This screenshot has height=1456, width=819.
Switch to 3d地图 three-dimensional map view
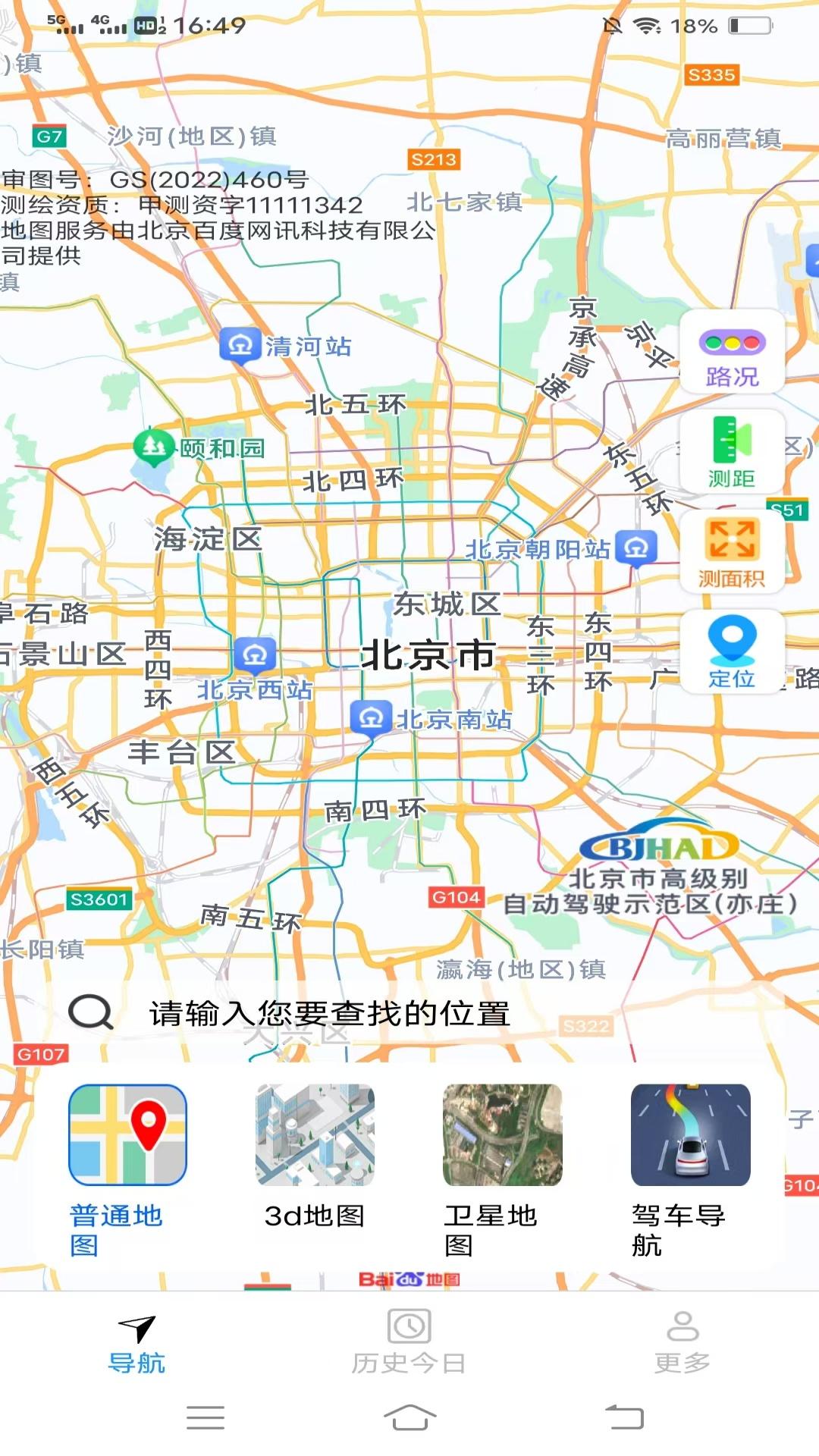(x=314, y=1134)
